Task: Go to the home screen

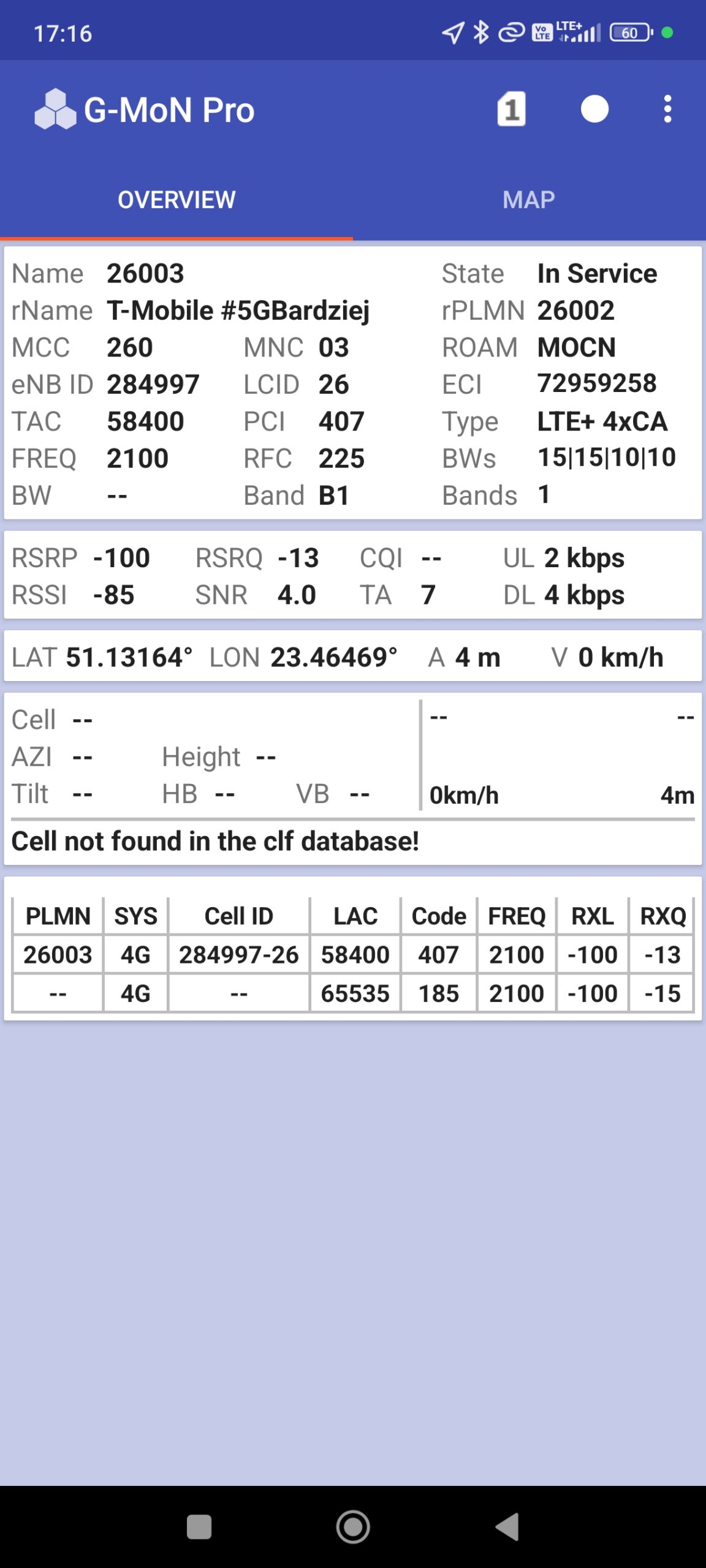Action: pyautogui.click(x=353, y=1526)
